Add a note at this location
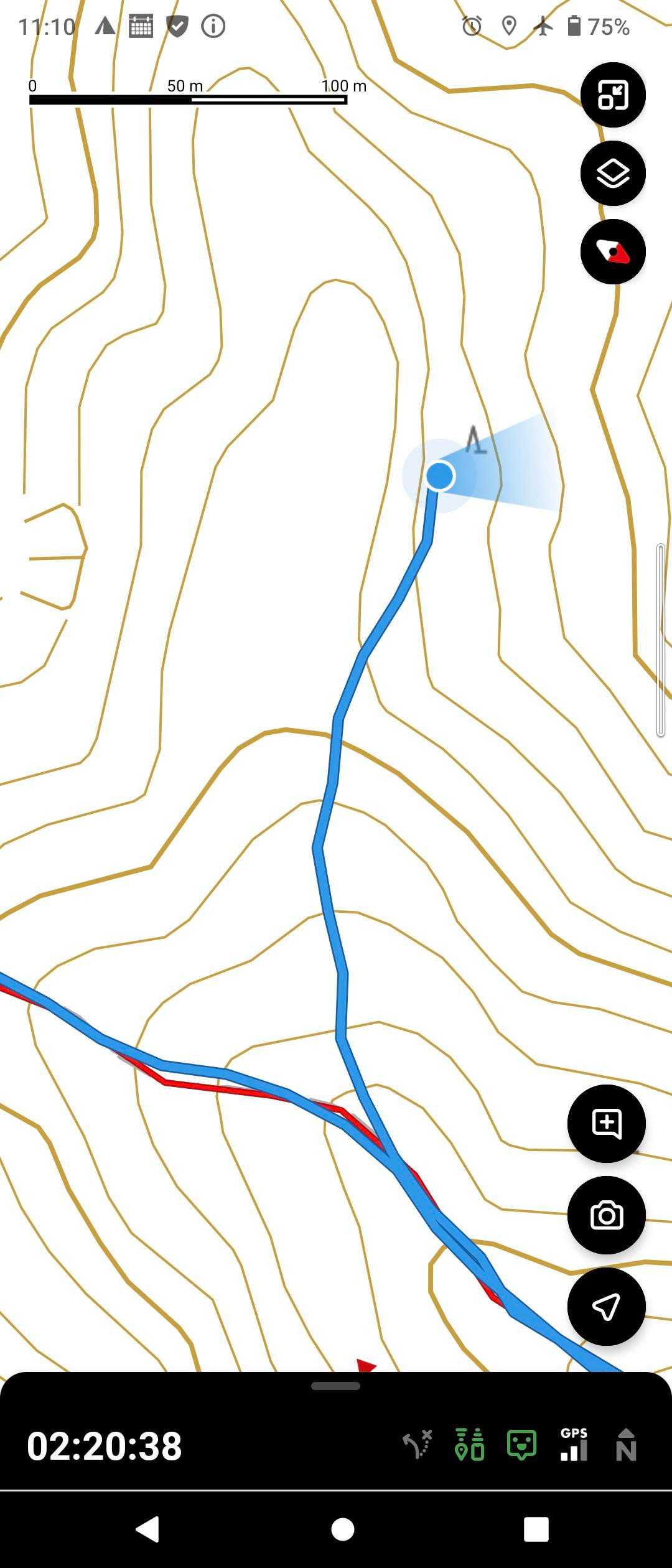672x1568 pixels. (607, 1124)
